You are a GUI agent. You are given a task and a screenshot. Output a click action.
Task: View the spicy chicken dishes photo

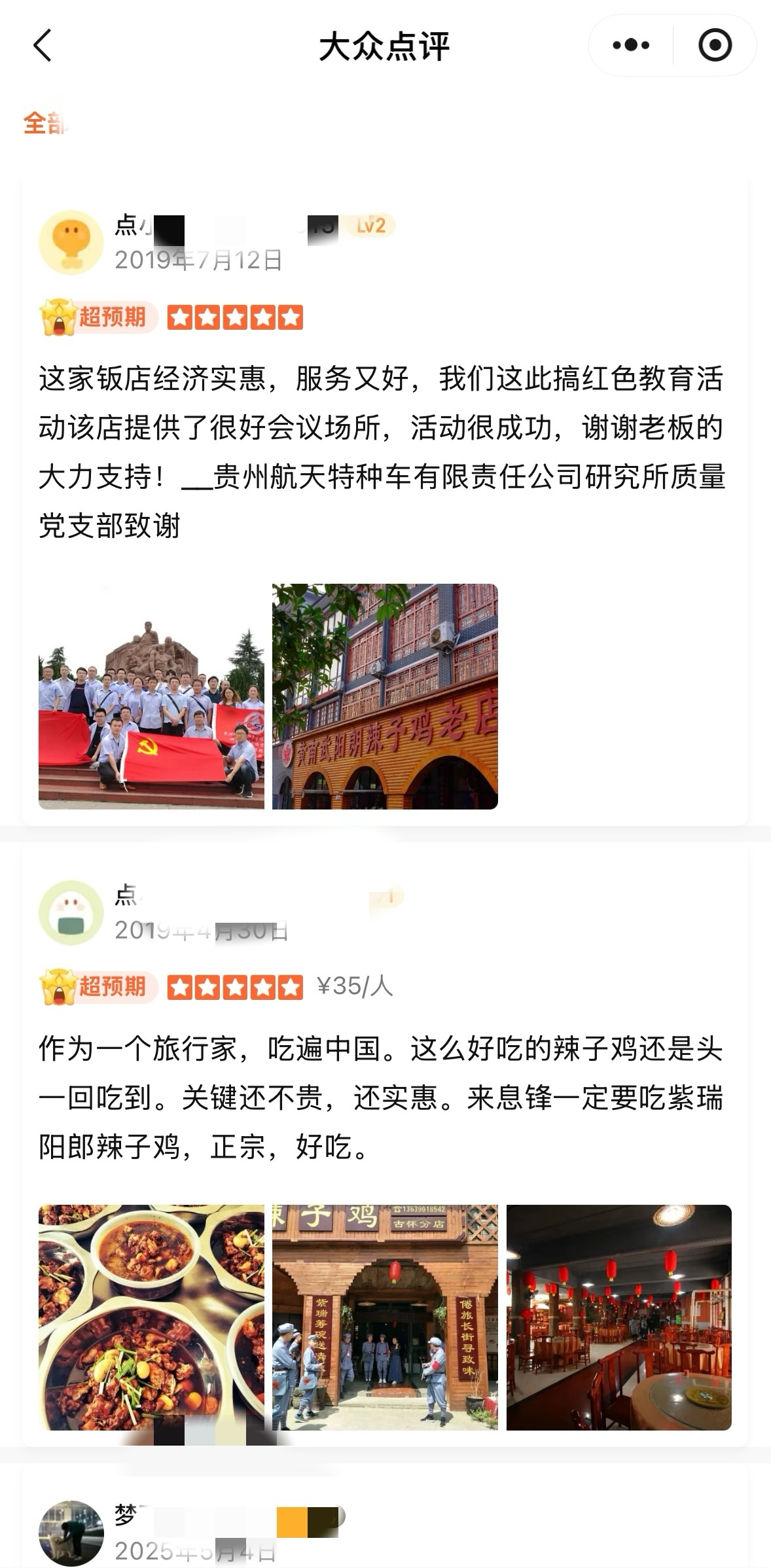point(151,1317)
